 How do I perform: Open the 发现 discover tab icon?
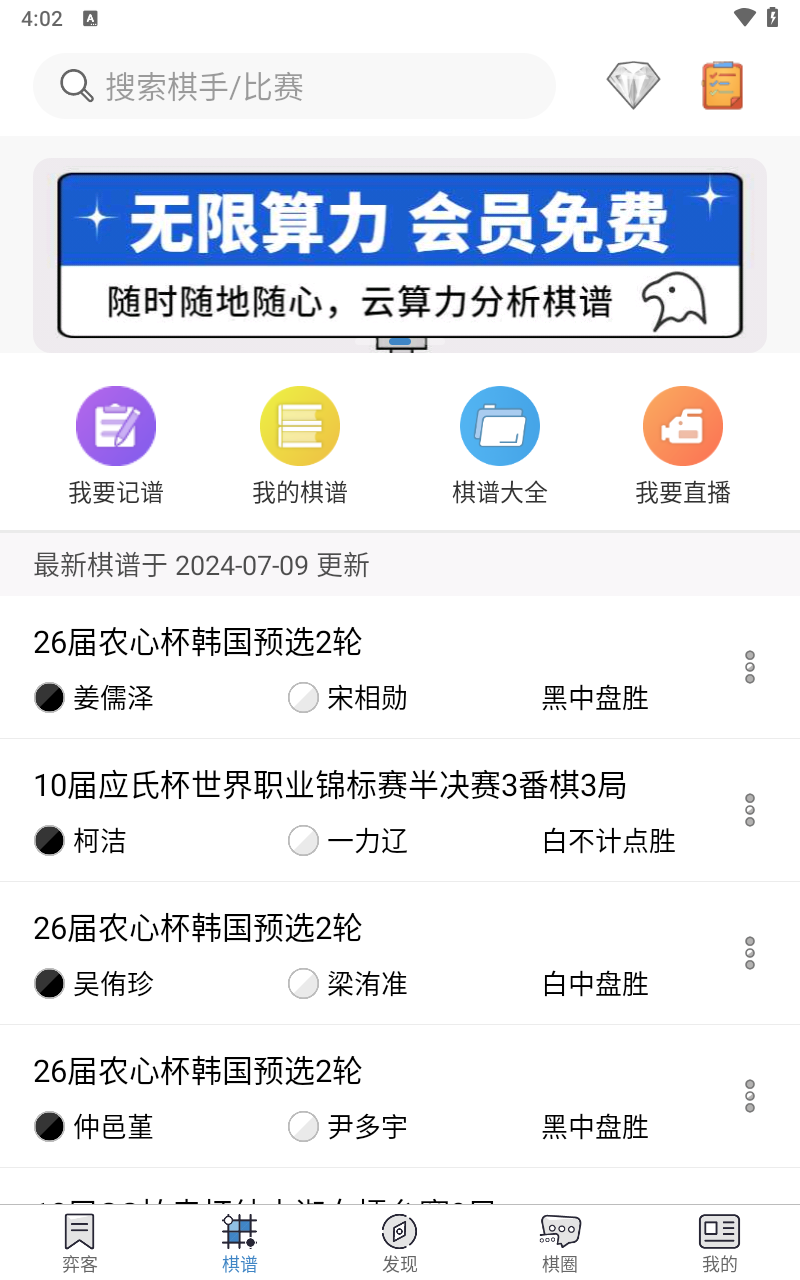click(400, 1240)
